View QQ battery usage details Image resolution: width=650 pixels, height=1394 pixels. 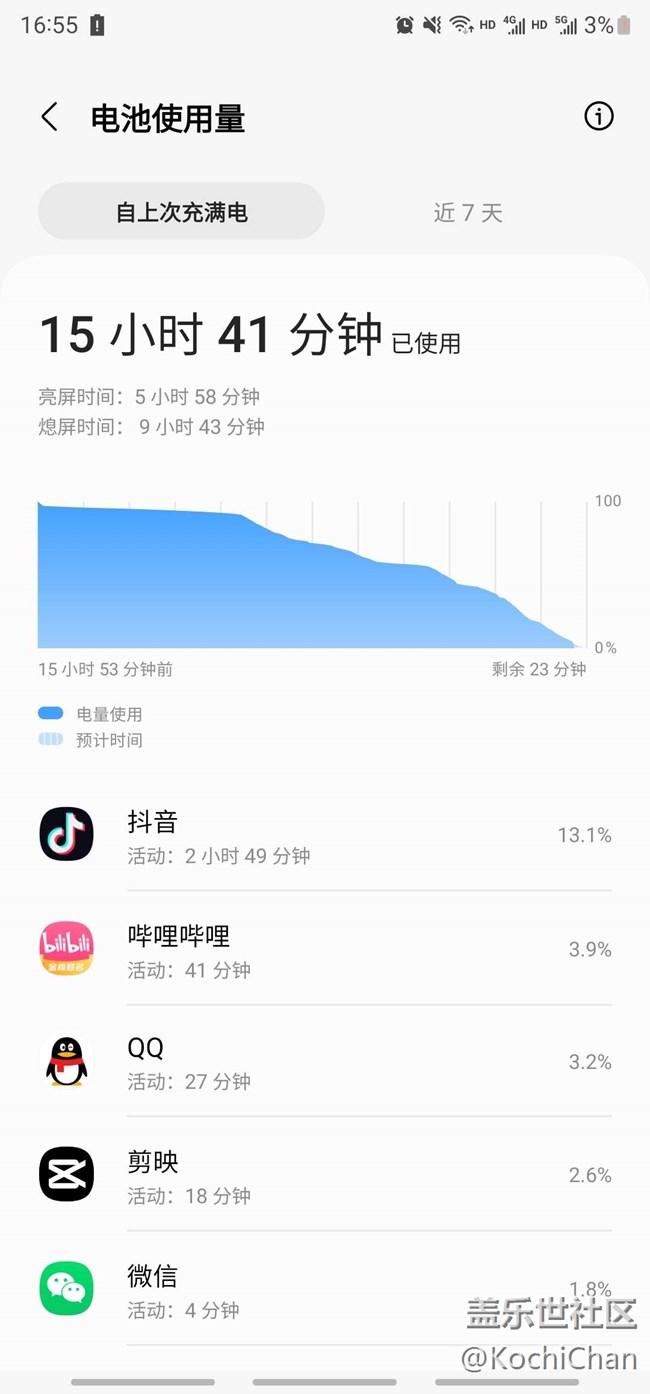(325, 1062)
